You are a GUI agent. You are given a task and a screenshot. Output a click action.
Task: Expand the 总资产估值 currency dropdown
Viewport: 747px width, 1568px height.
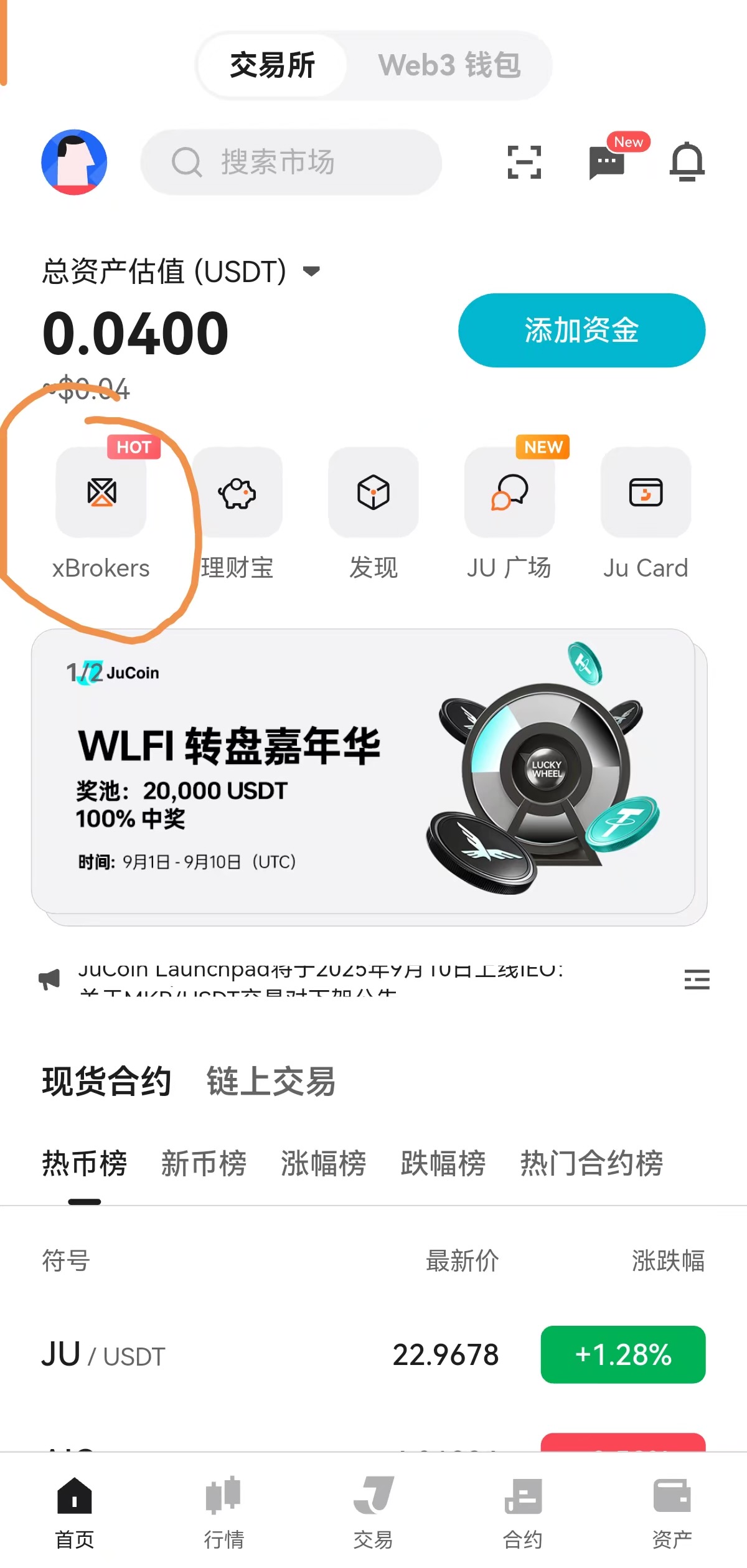pos(311,271)
